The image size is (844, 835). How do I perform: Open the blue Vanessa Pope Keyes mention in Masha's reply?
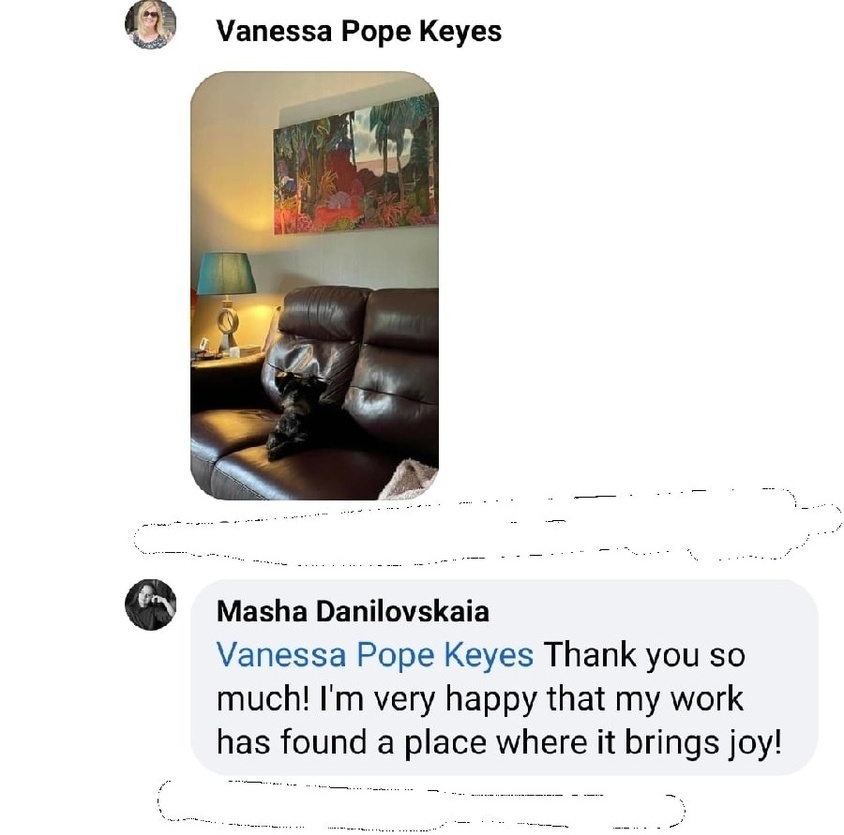tap(375, 655)
